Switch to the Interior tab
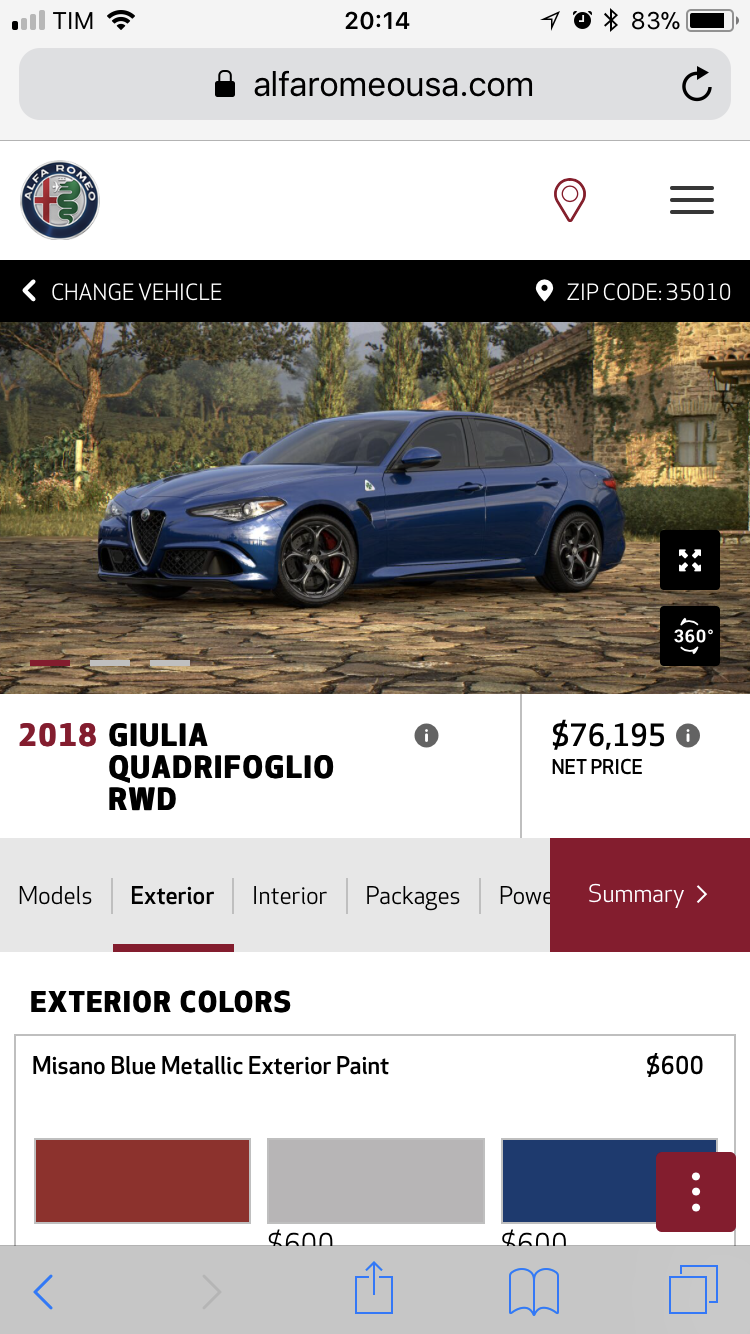The image size is (750, 1334). 289,895
